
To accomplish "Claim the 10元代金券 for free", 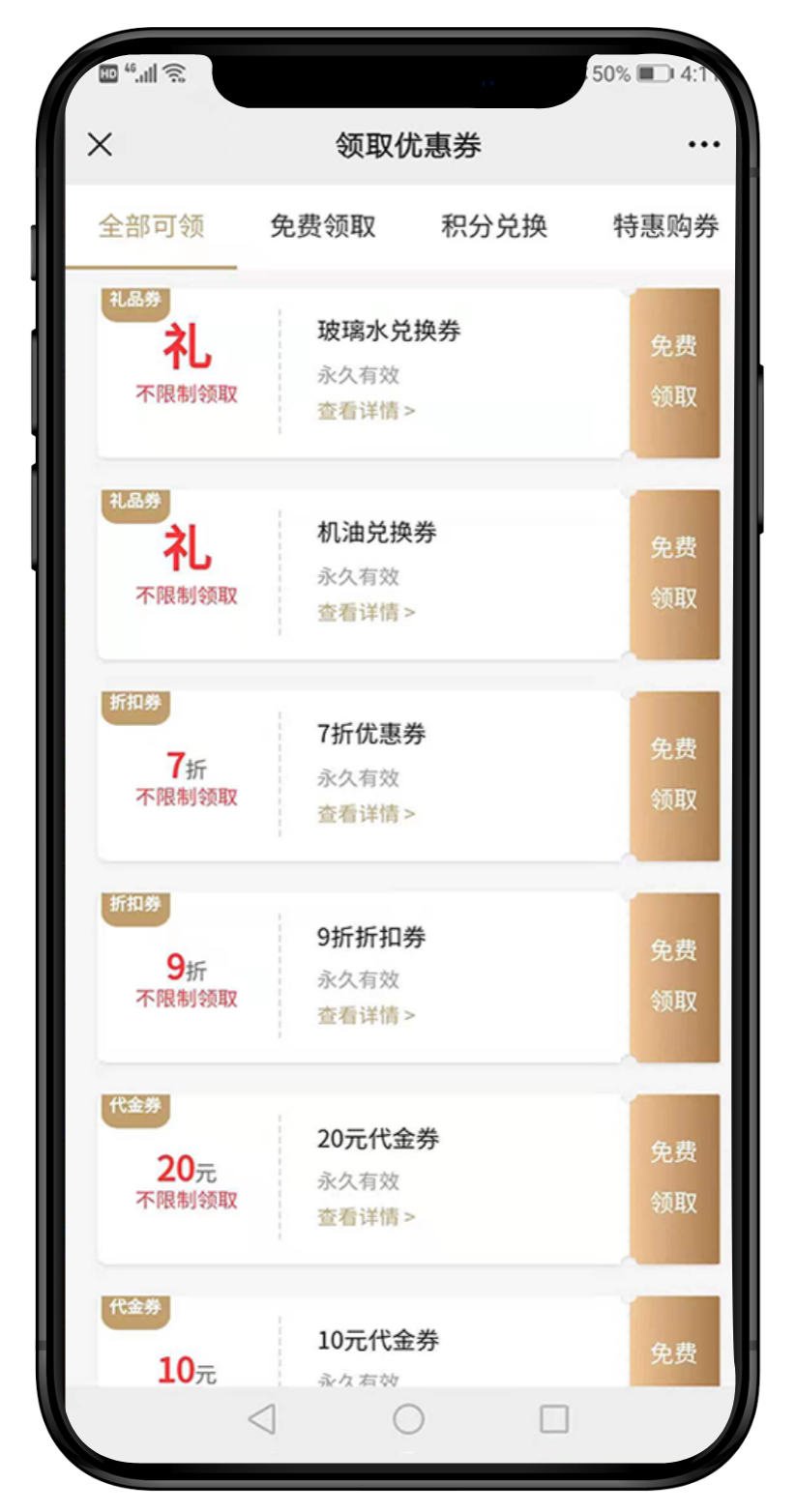I will [674, 1349].
